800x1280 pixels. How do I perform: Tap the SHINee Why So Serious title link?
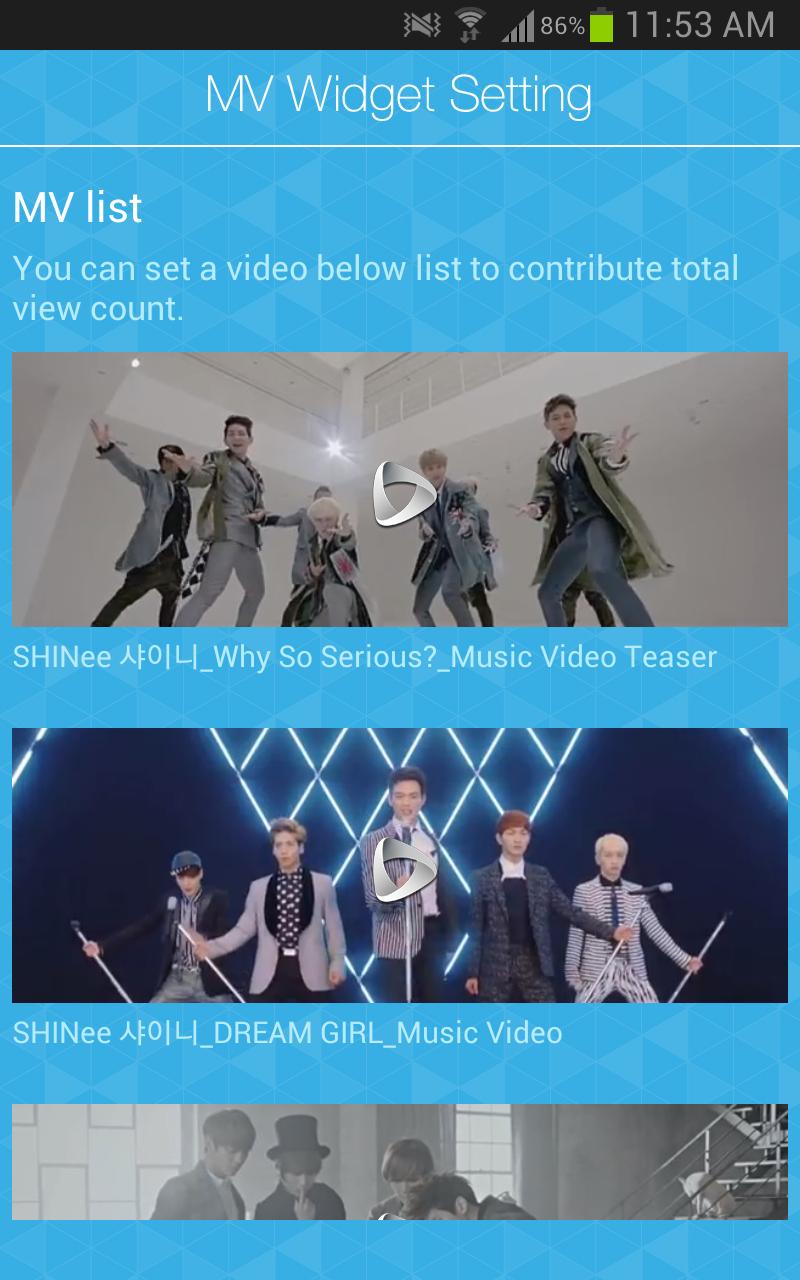pos(363,657)
